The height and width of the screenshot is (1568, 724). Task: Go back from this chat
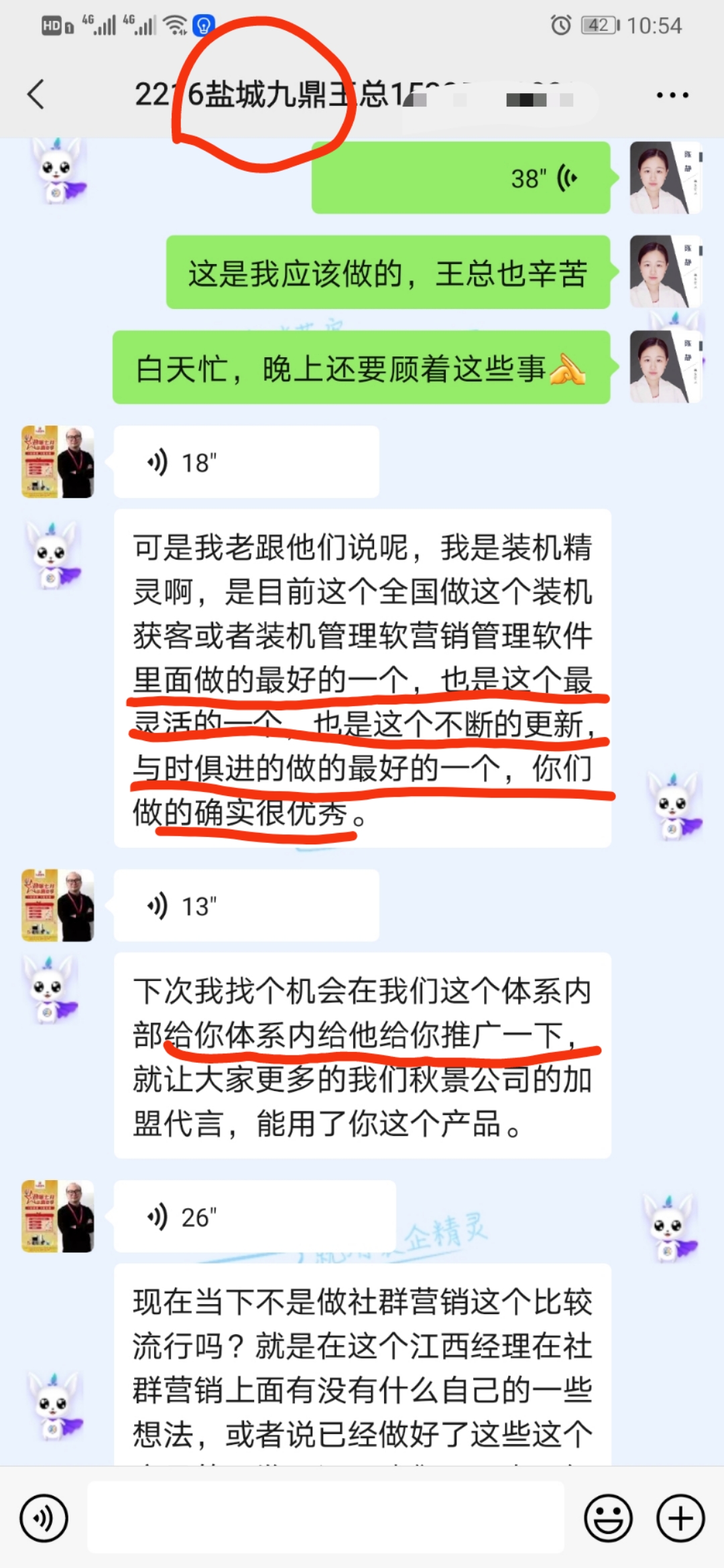click(37, 94)
